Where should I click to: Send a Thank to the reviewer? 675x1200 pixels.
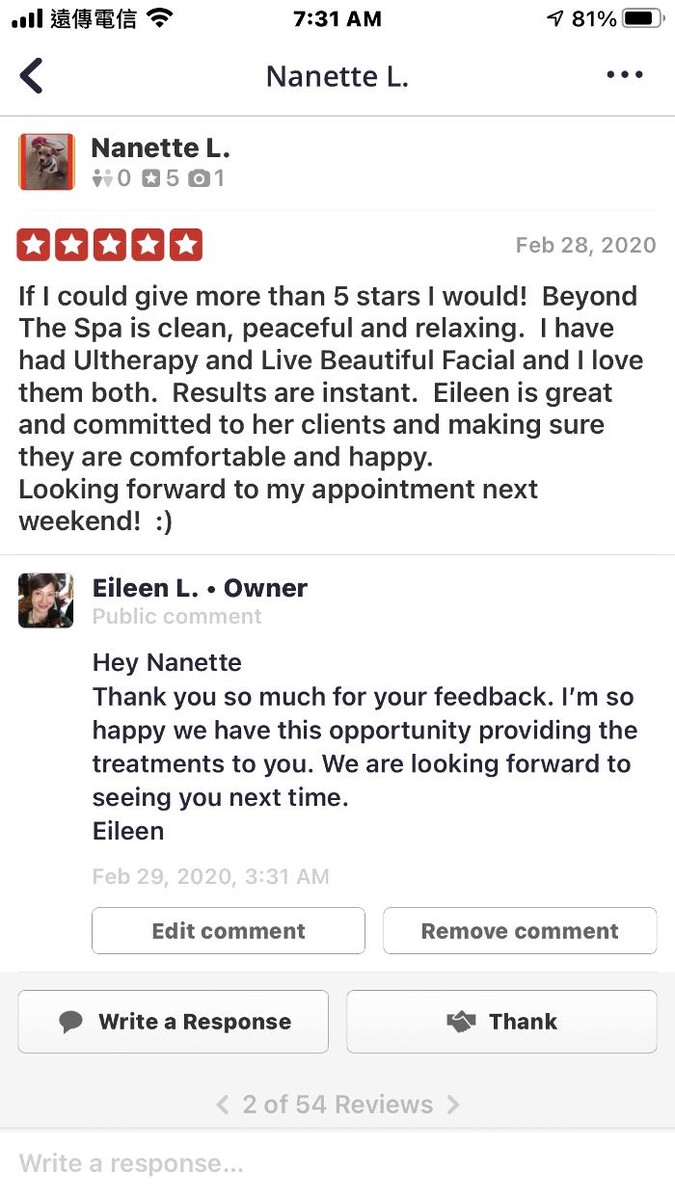click(501, 1022)
